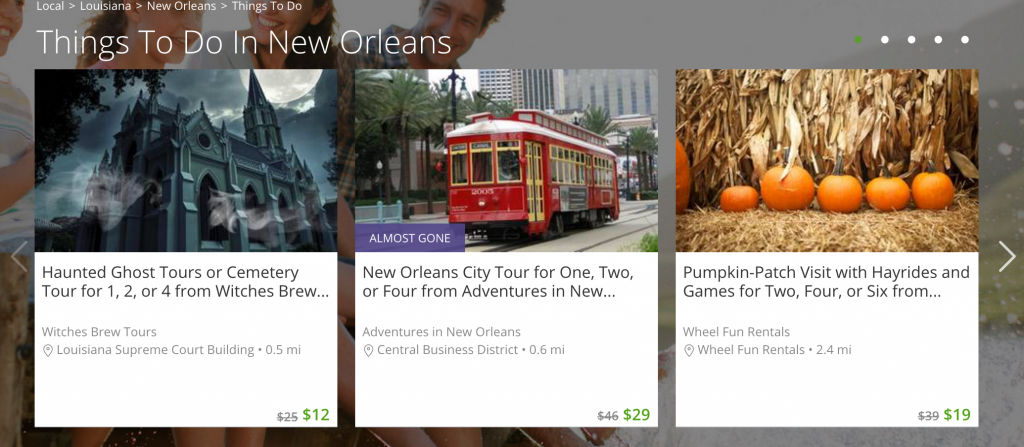The height and width of the screenshot is (447, 1024).
Task: Open the Local breadcrumb link
Action: [50, 6]
